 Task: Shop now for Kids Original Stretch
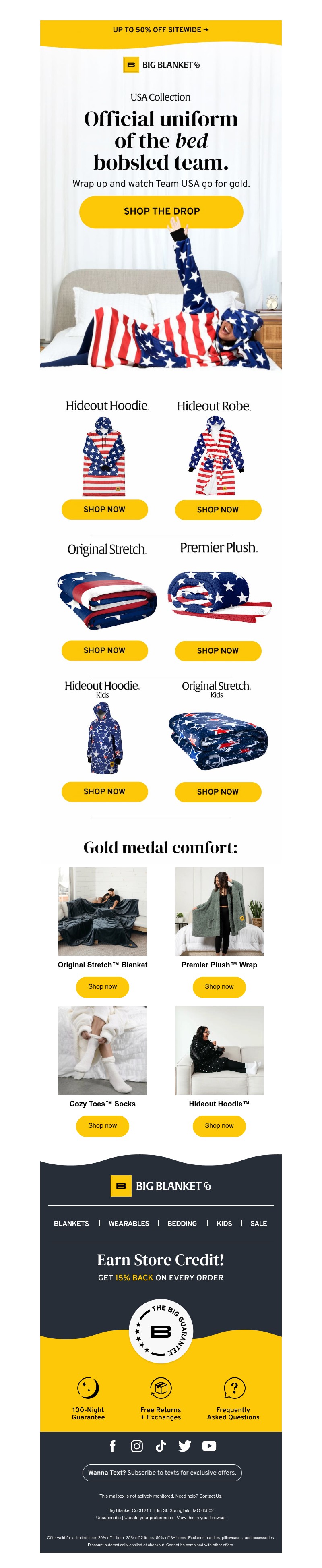(x=218, y=792)
